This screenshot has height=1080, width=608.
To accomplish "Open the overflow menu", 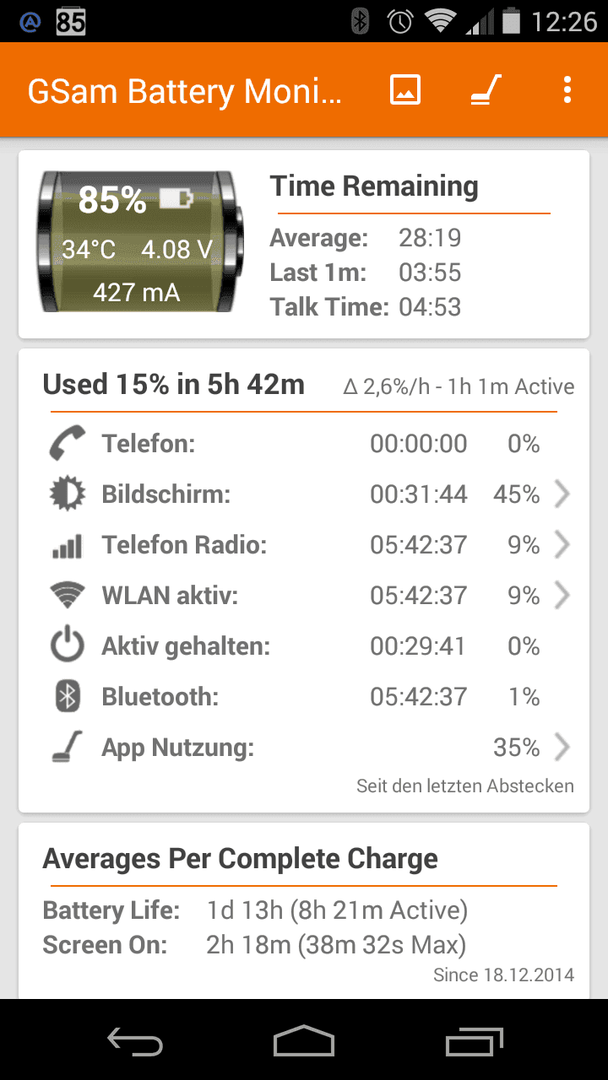I will click(567, 90).
